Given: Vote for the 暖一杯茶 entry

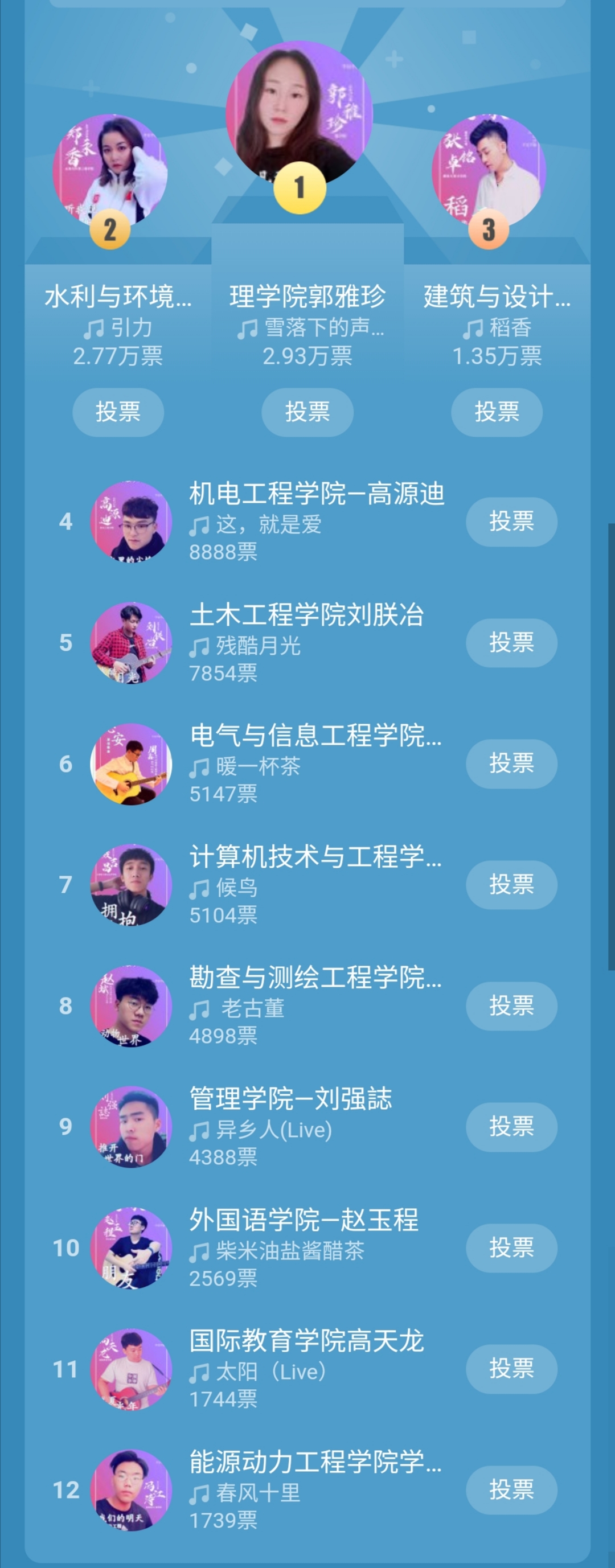Looking at the screenshot, I should coord(511,764).
